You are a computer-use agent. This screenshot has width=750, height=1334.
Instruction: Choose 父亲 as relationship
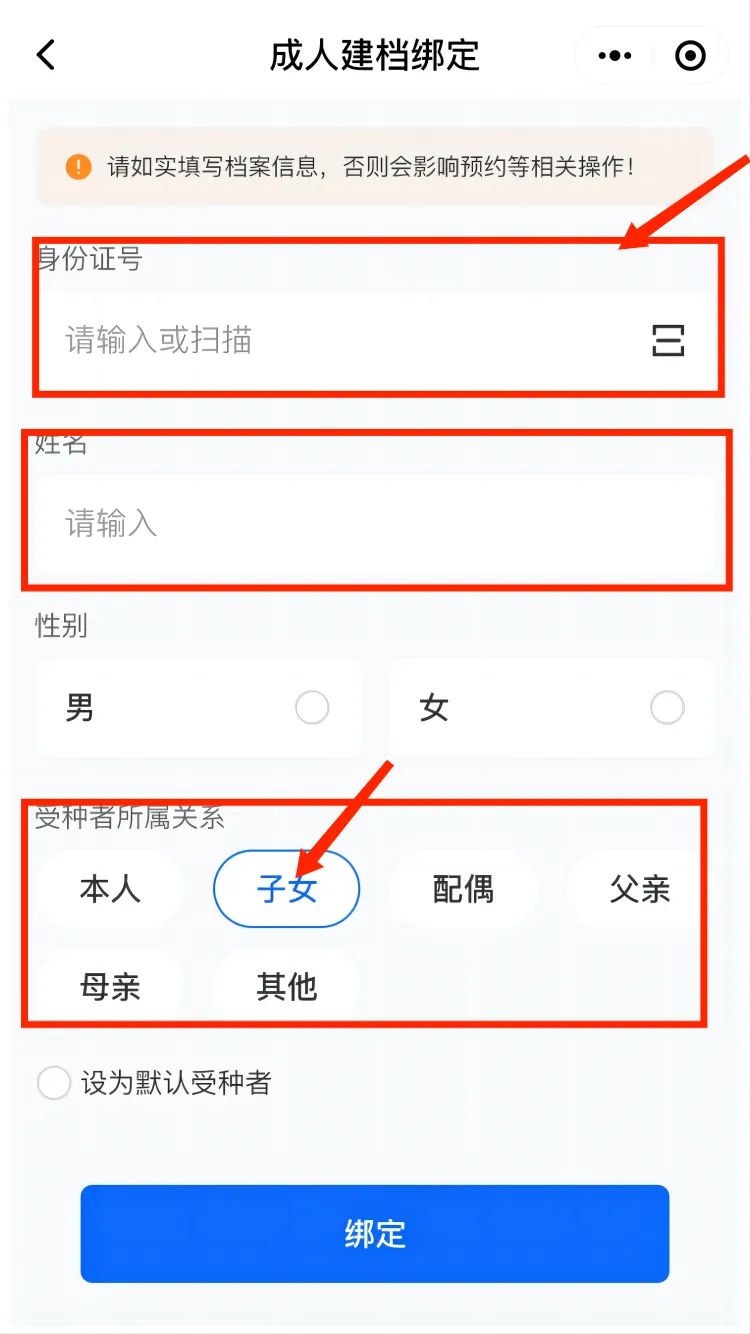click(x=639, y=889)
